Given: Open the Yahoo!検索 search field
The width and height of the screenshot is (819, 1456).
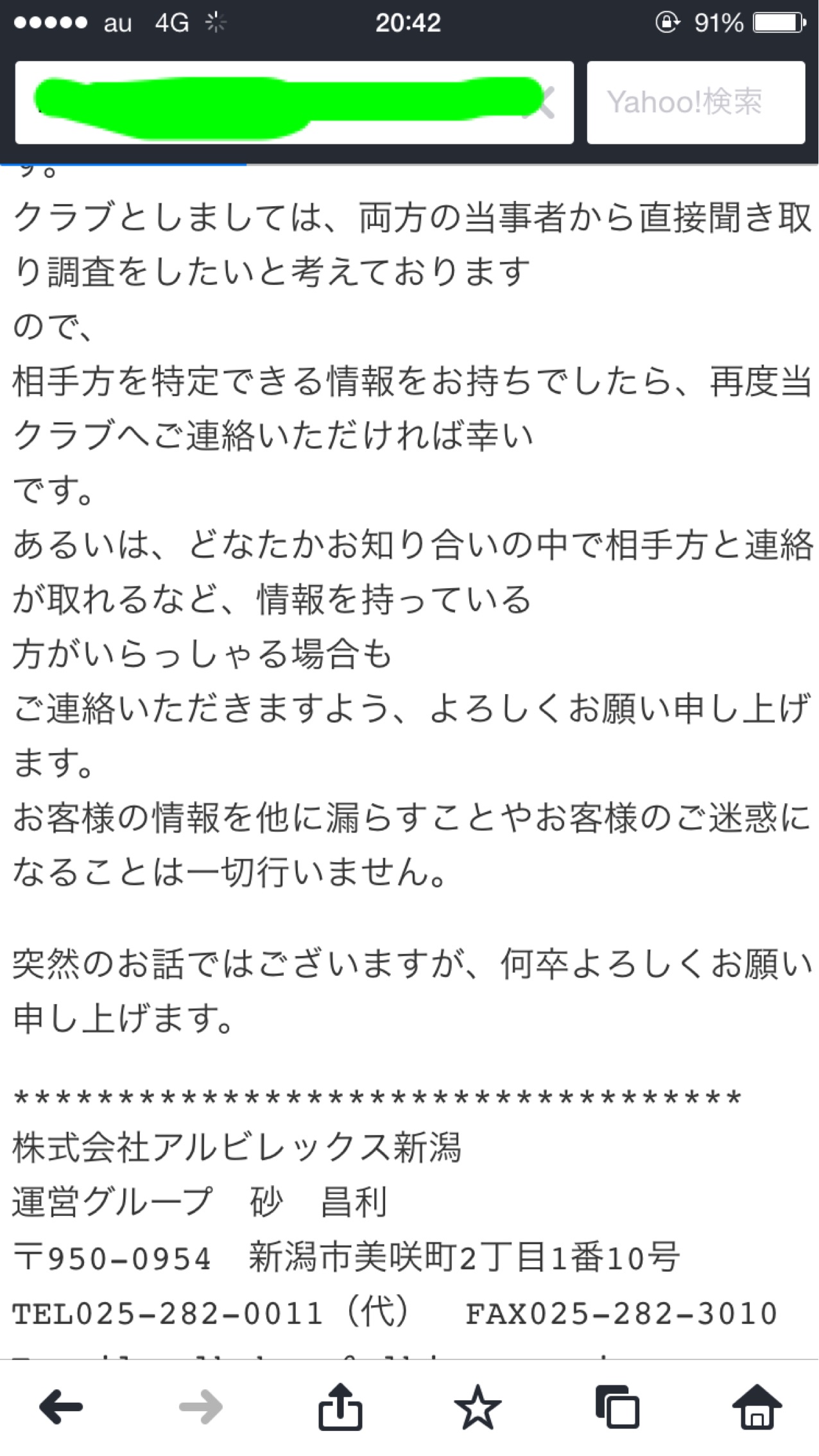Looking at the screenshot, I should 695,103.
